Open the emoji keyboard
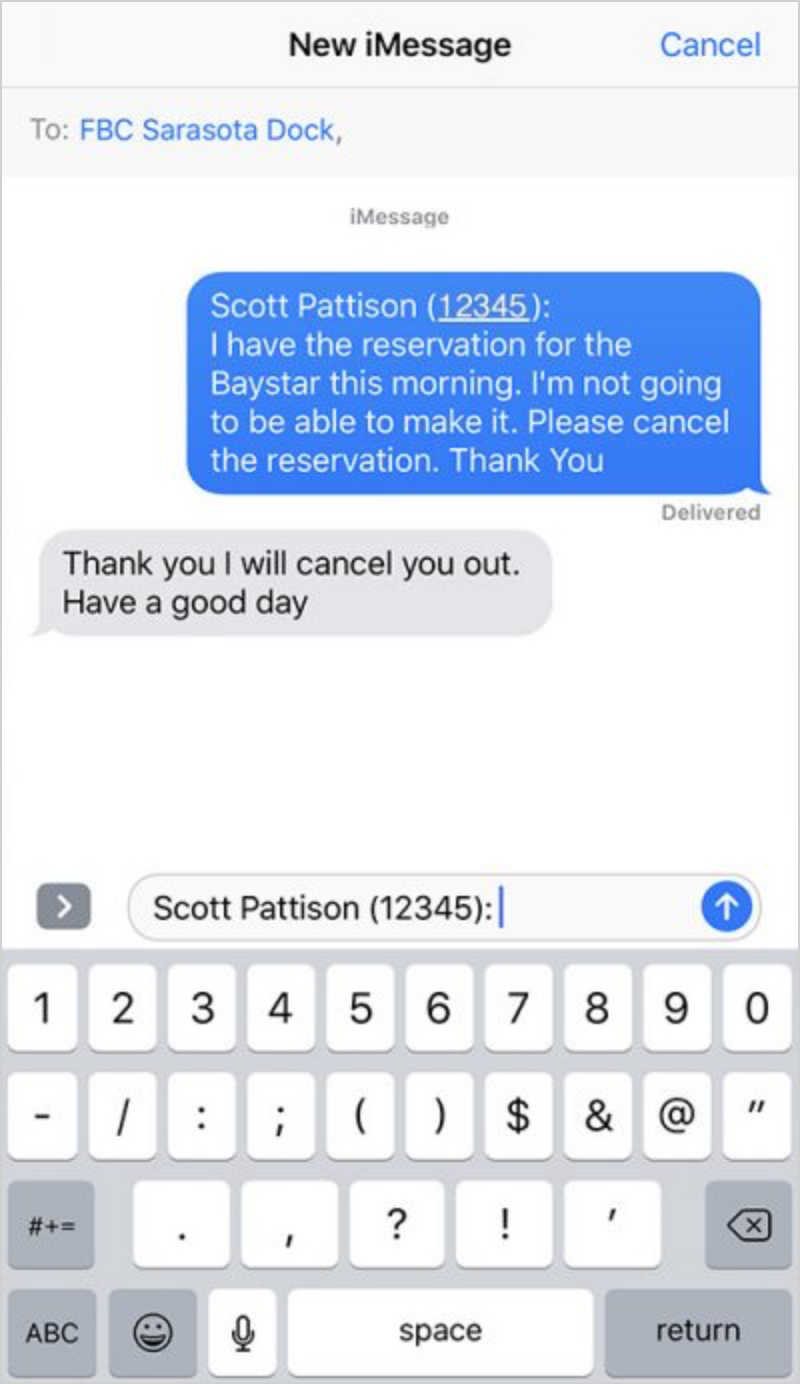The width and height of the screenshot is (800, 1384). click(153, 1332)
